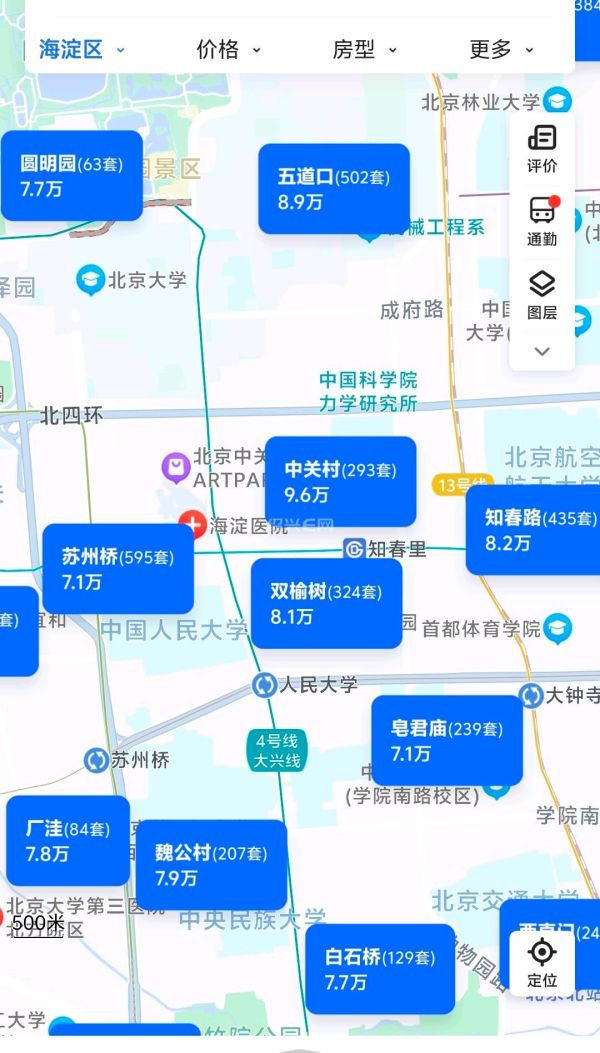Tap the 定位 locate button
Viewport: 600px width, 1053px height.
coord(542,962)
